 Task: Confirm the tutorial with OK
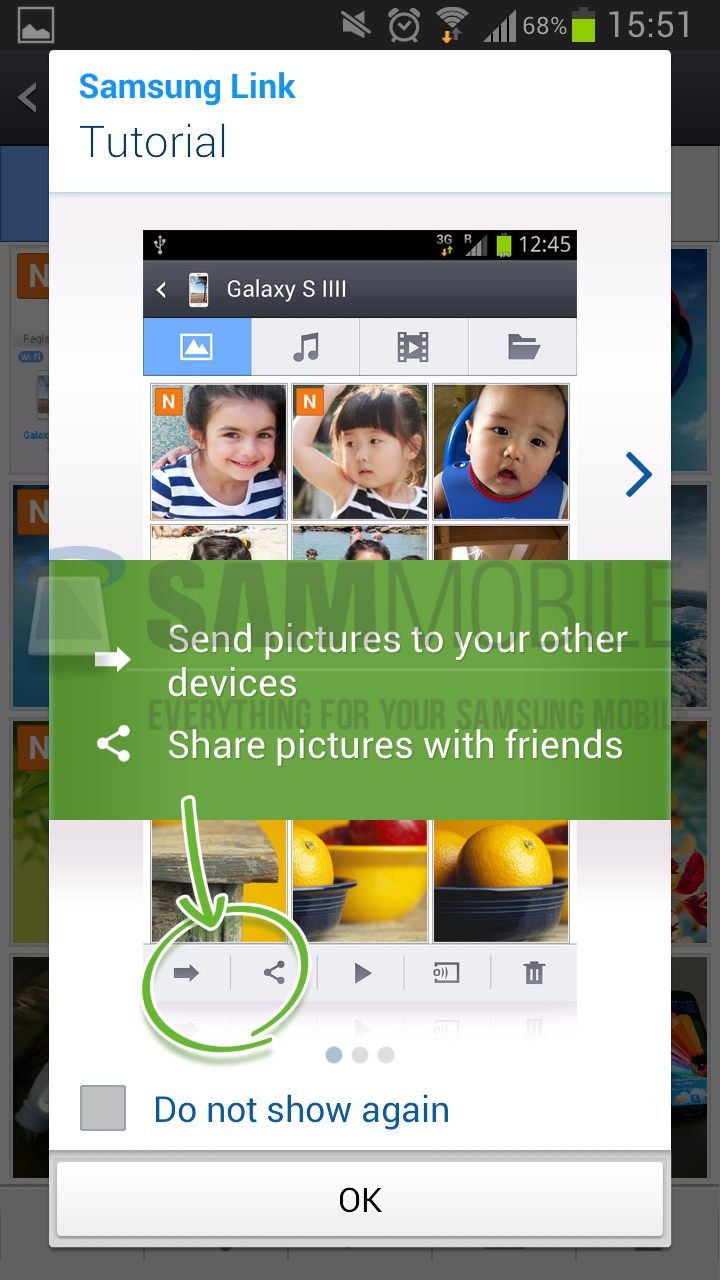point(360,1199)
